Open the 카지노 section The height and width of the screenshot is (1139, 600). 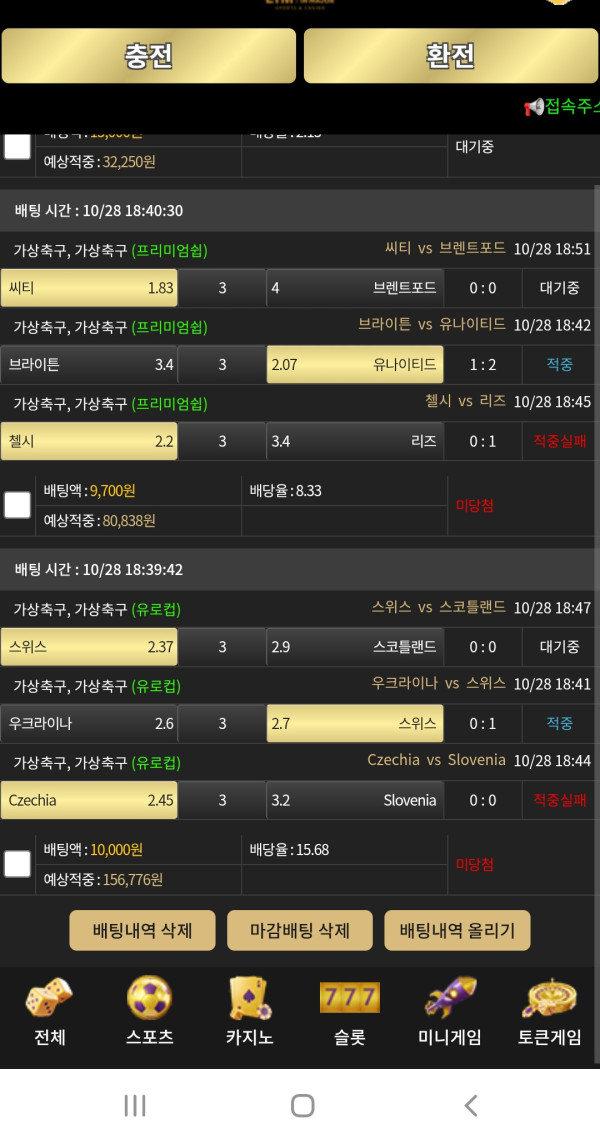click(249, 1012)
